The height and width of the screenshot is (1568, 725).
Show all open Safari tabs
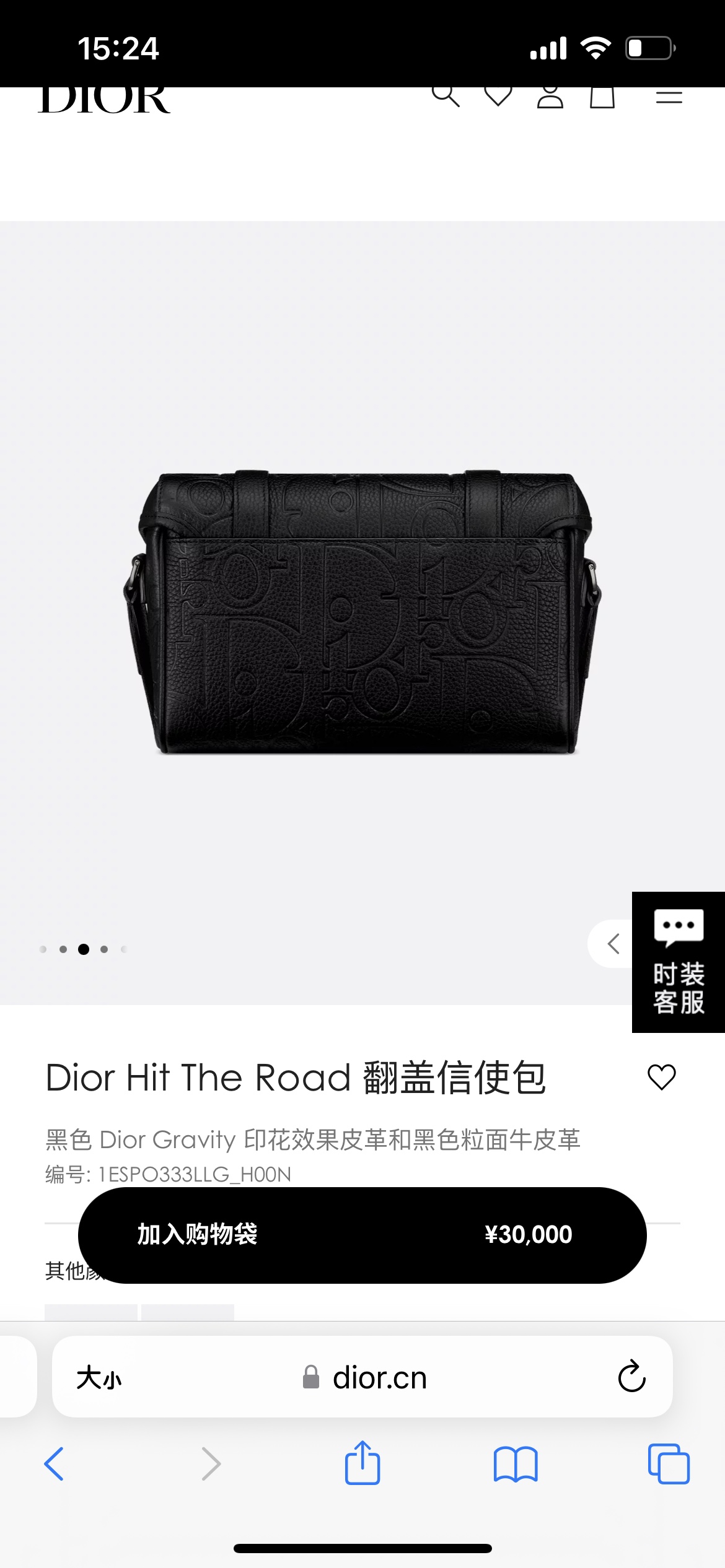[x=668, y=1464]
